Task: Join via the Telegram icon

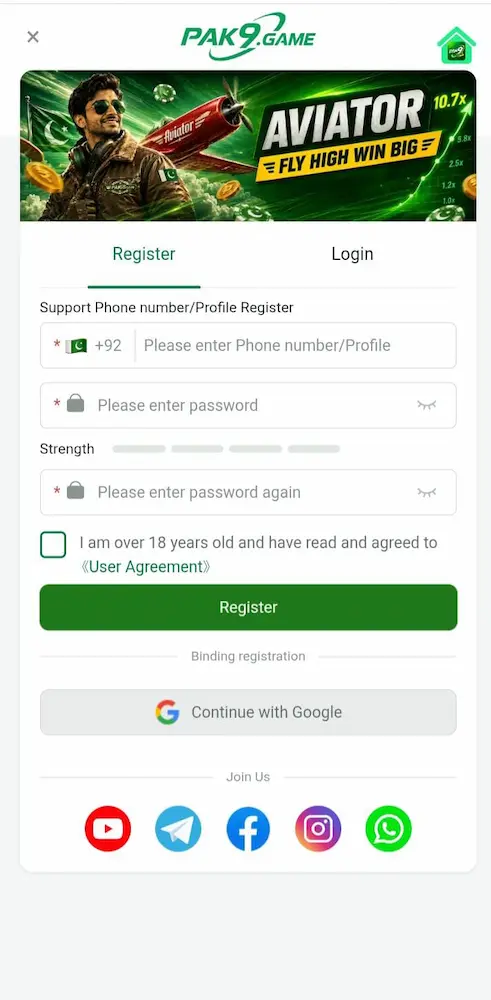Action: pos(178,829)
